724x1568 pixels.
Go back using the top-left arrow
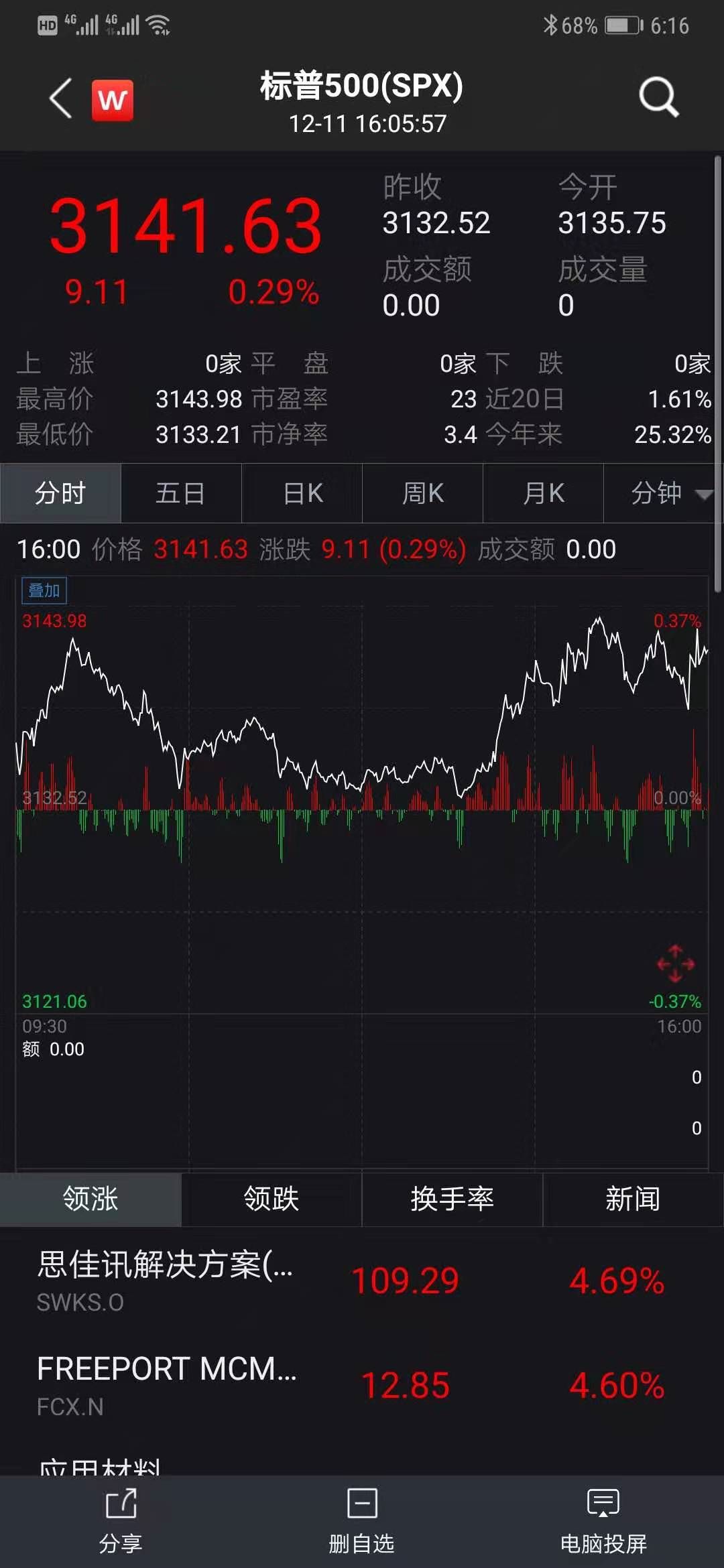pyautogui.click(x=60, y=99)
